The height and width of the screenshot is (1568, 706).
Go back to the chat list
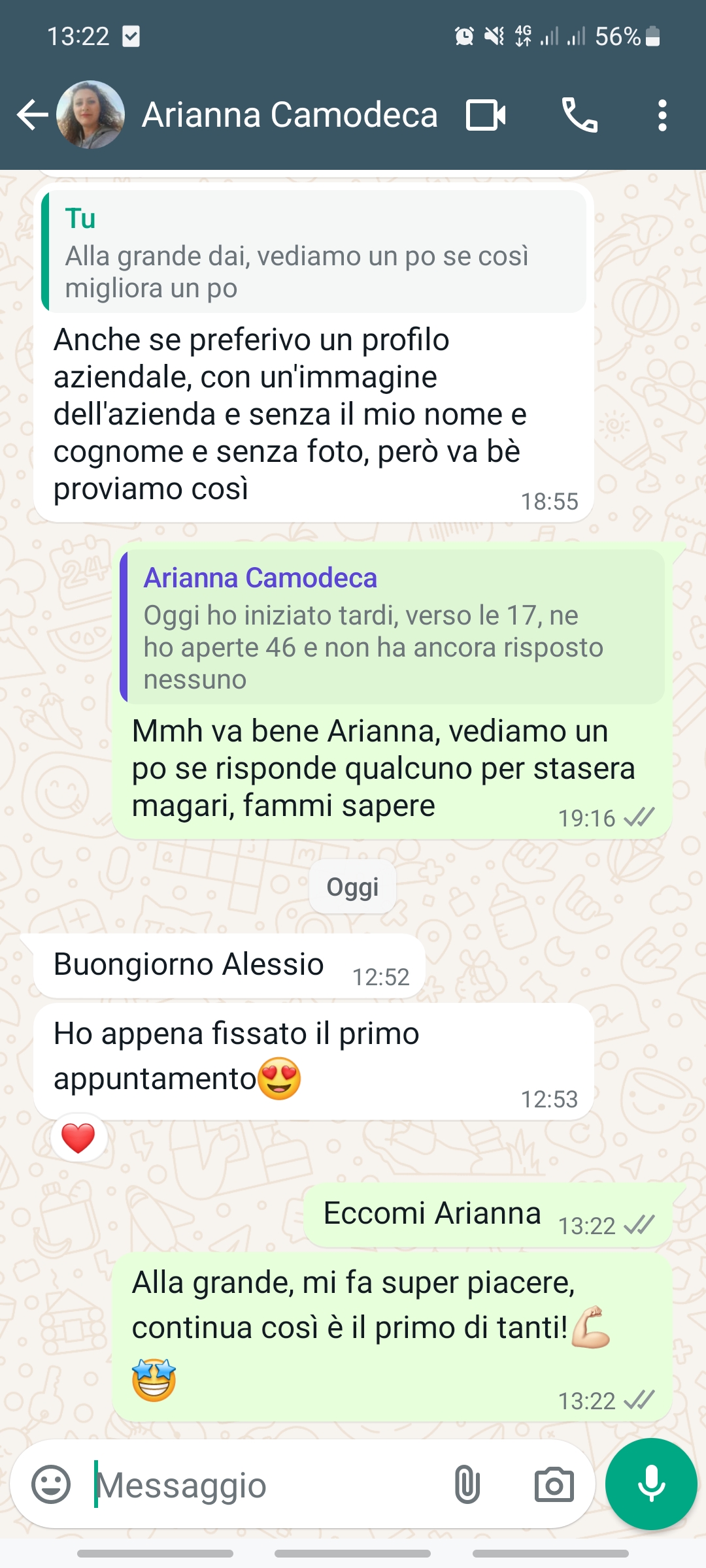[x=31, y=116]
